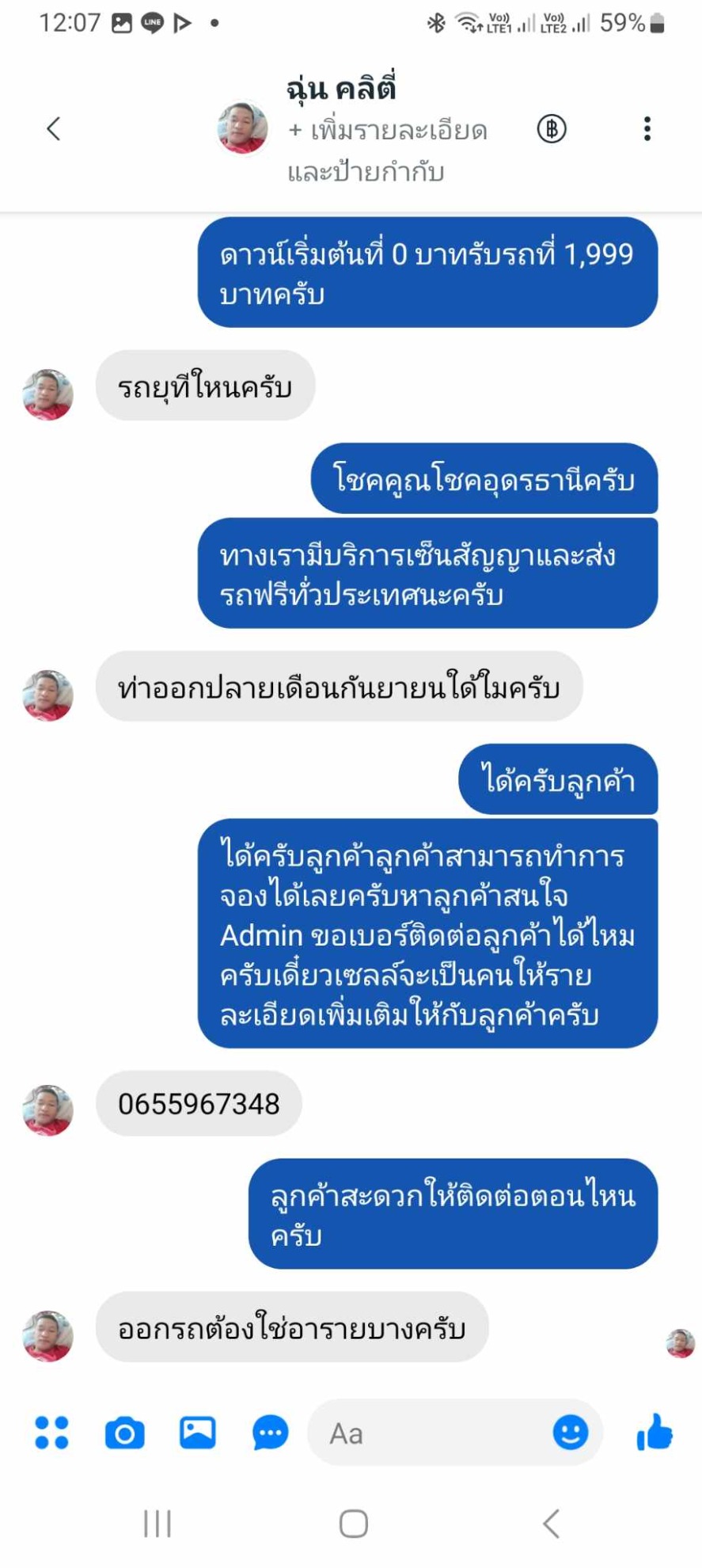Open the Baht payment icon in the header
The height and width of the screenshot is (1568, 702).
click(x=552, y=128)
